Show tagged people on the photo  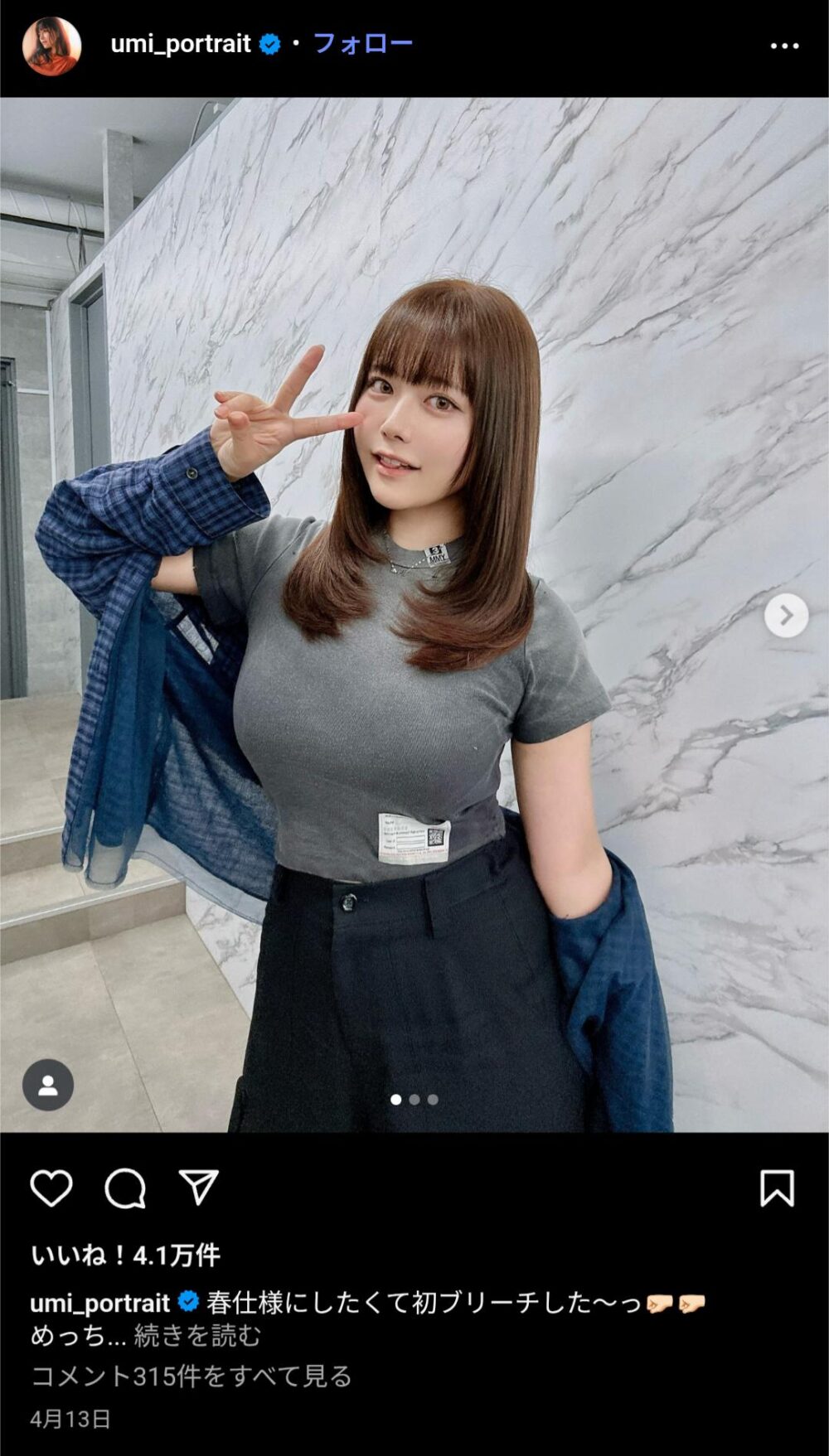click(48, 1085)
